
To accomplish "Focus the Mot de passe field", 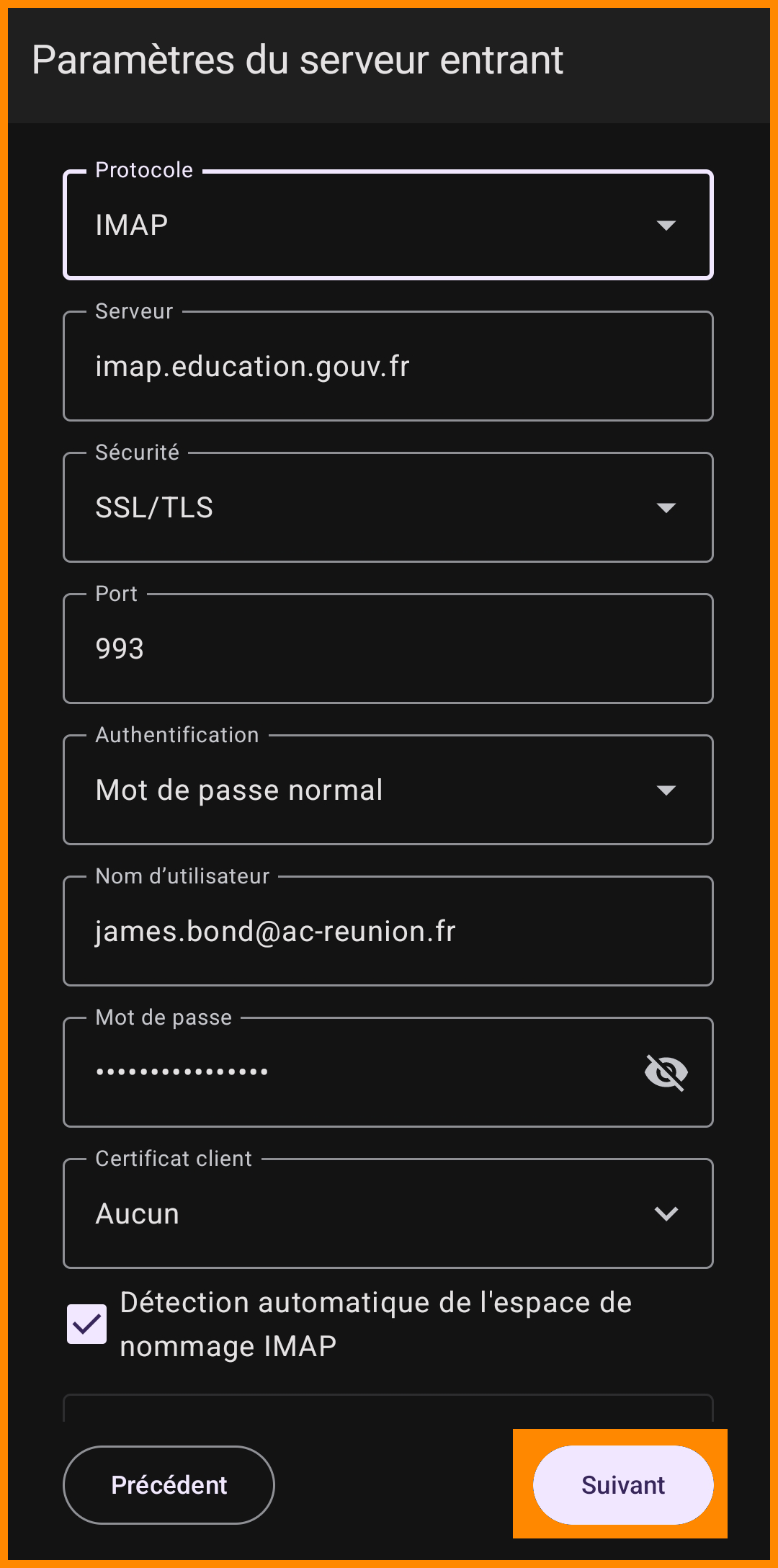I will (x=346, y=1072).
